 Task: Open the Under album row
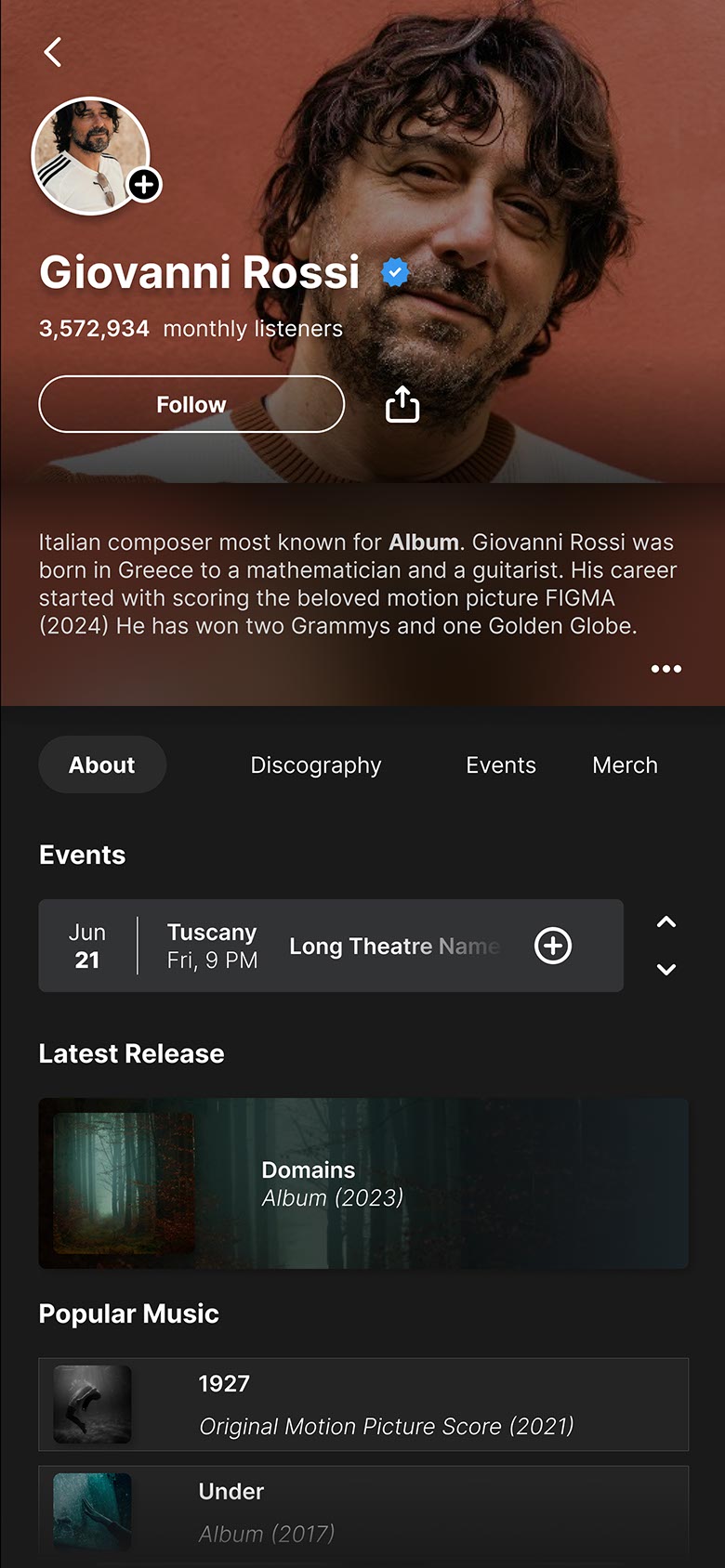362,1509
